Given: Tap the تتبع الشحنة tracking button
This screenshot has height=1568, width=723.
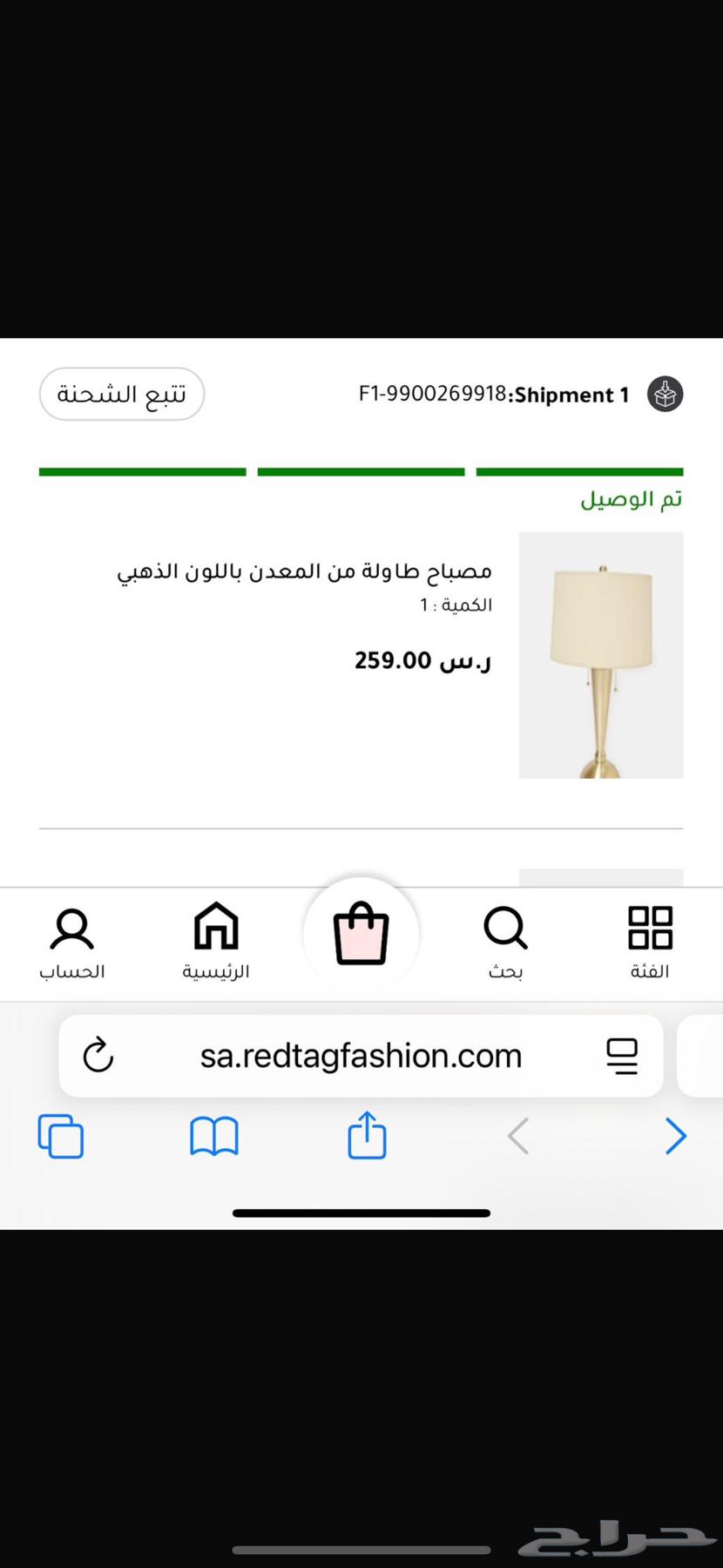Looking at the screenshot, I should tap(121, 394).
